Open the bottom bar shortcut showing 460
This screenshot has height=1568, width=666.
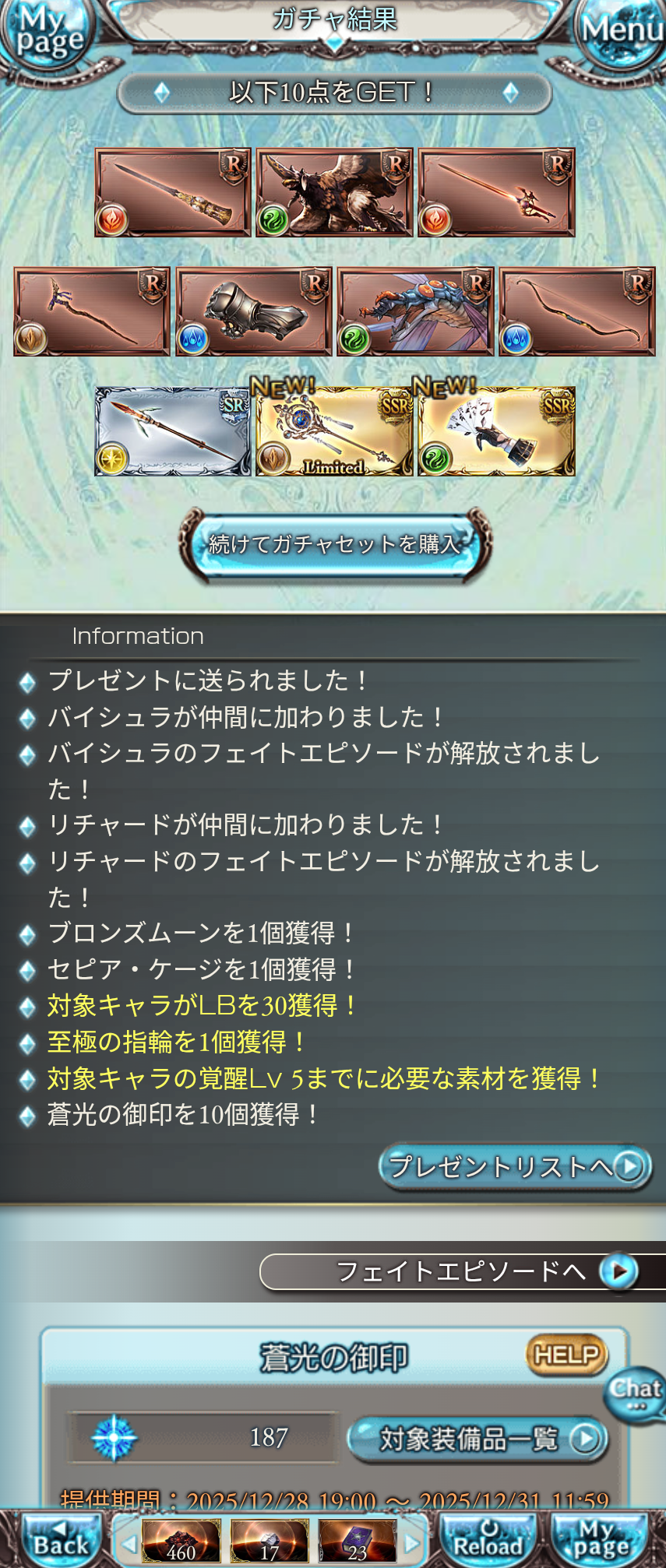tap(181, 1541)
